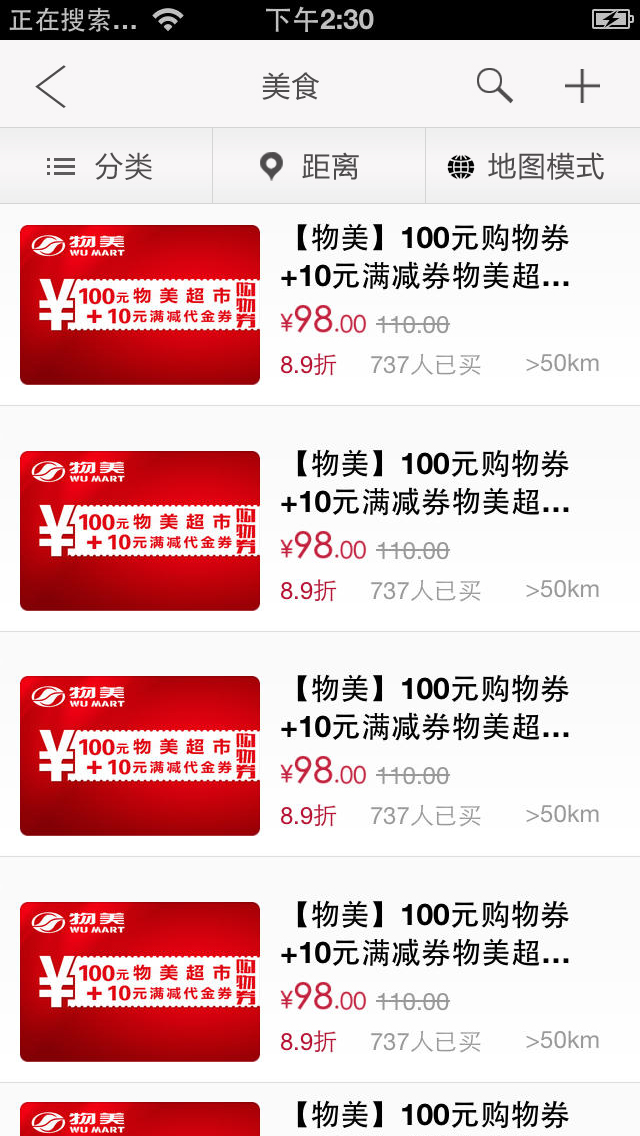Screen dimensions: 640x1136
Task: Tap the plus icon in header
Action: [582, 86]
